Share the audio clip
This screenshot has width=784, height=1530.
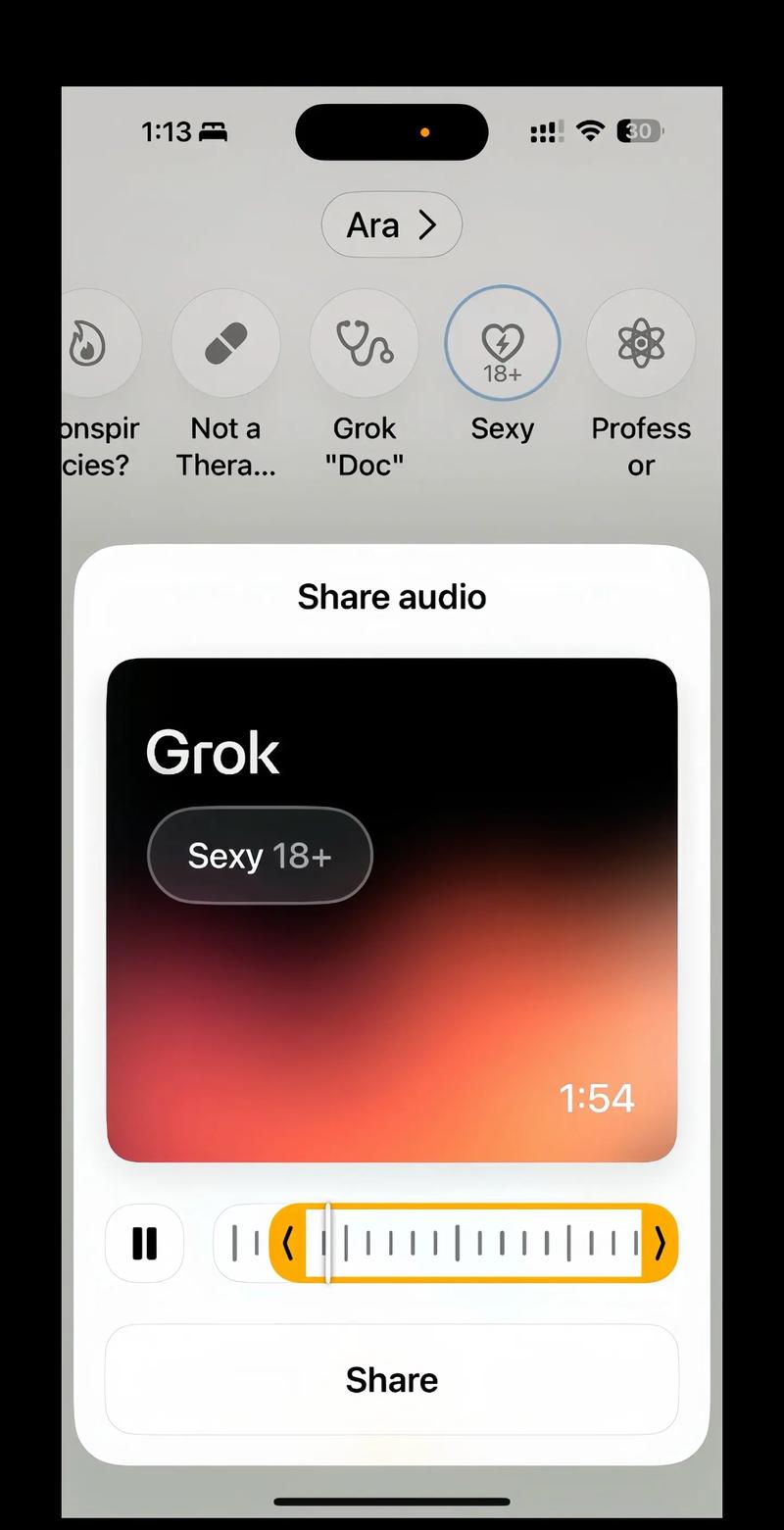point(391,1379)
